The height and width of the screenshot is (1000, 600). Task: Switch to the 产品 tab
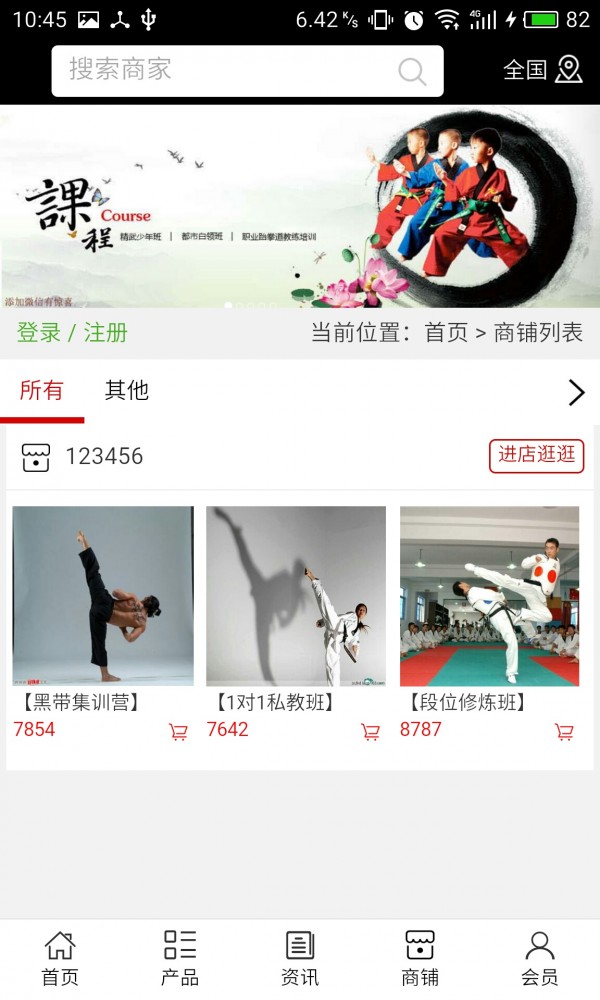(x=180, y=958)
